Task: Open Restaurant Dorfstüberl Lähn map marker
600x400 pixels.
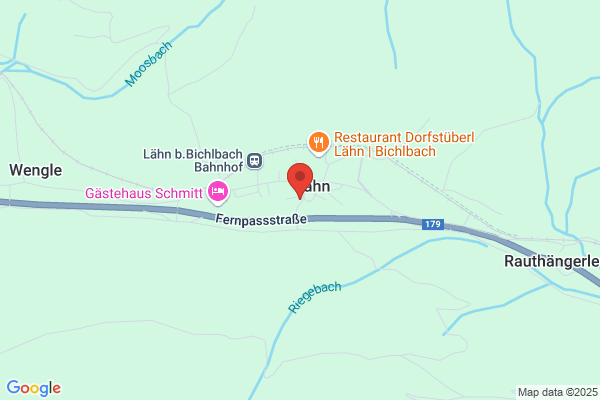Action: pyautogui.click(x=318, y=142)
